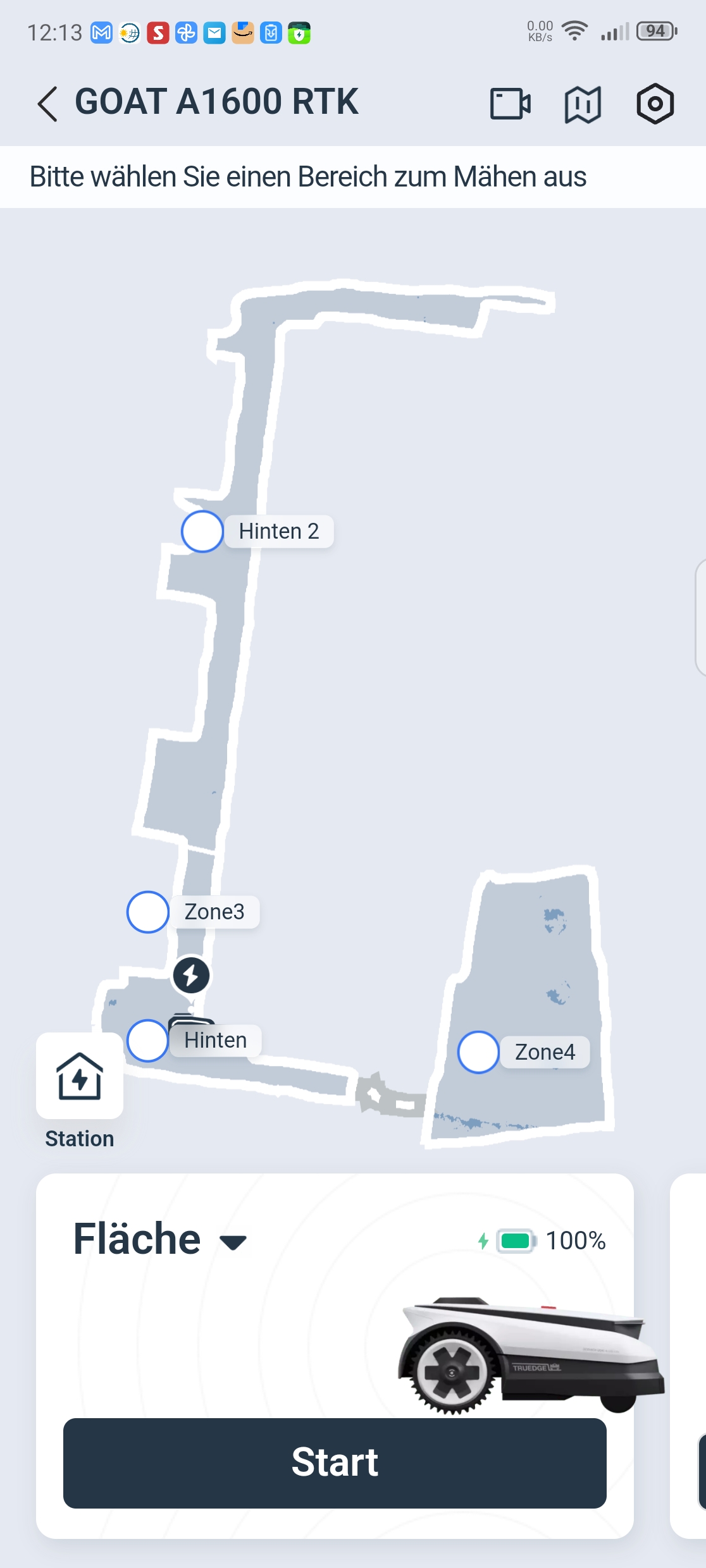Start mowing with the Start button

tap(335, 1463)
